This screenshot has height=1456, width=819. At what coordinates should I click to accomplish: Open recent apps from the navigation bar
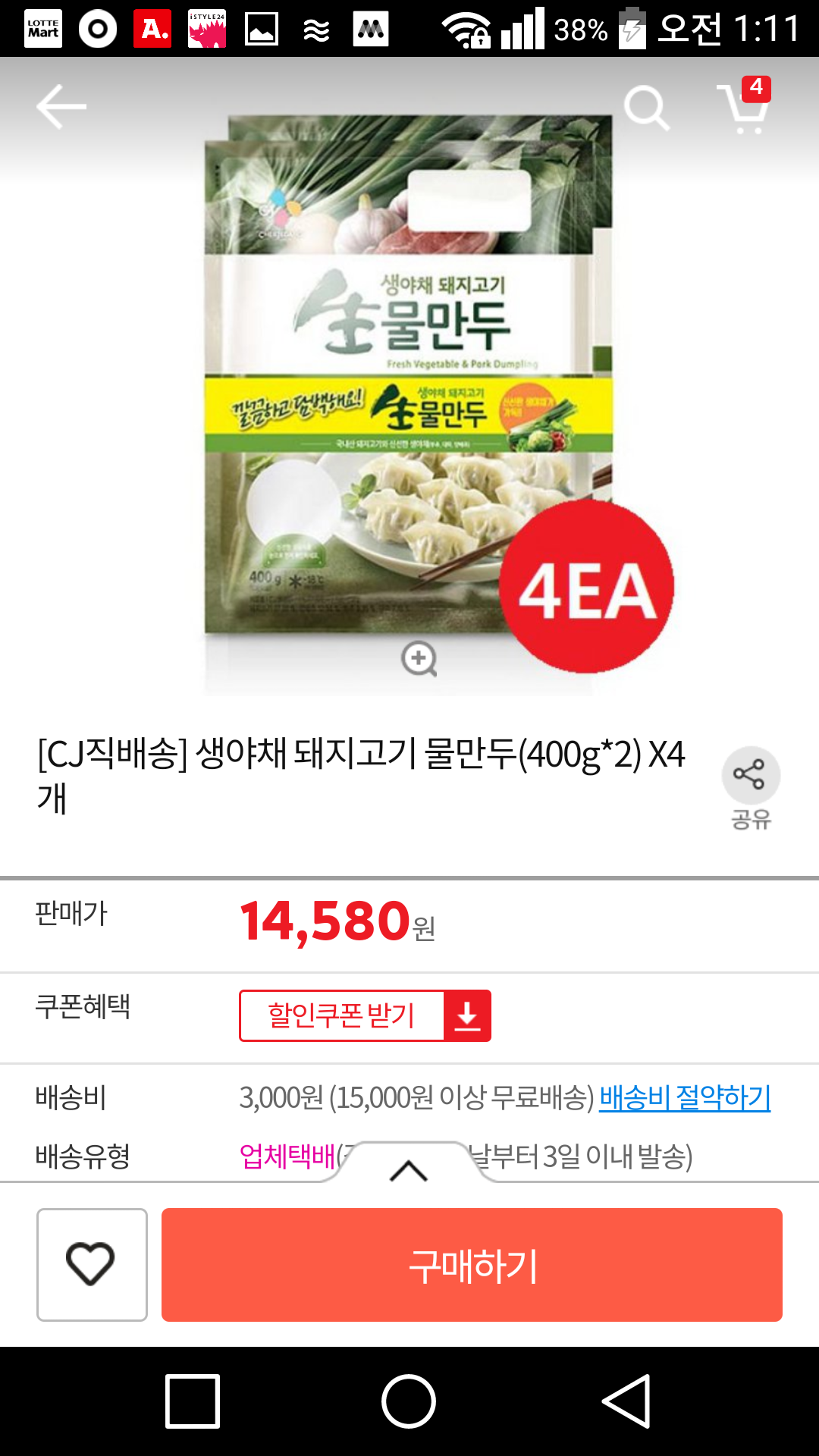193,1401
